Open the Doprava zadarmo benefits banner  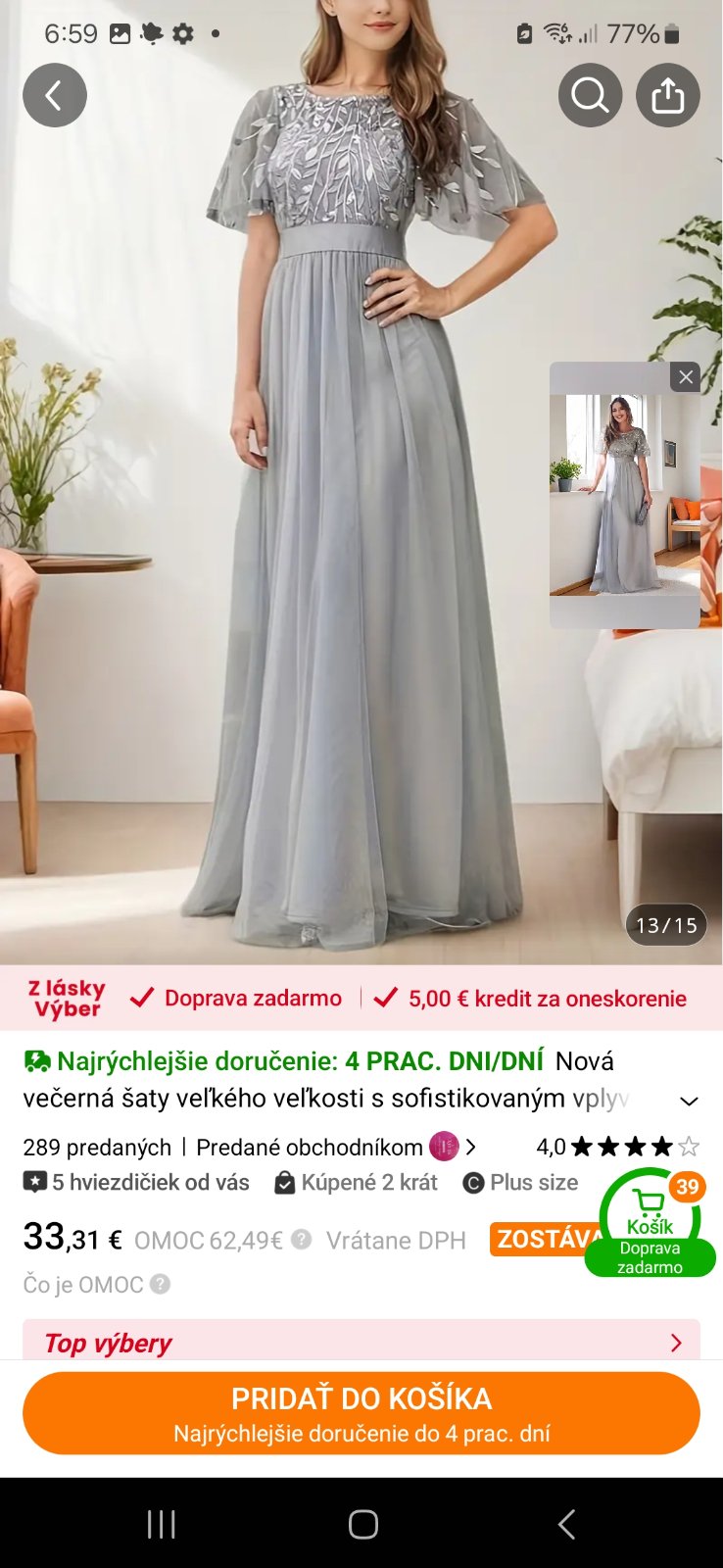253,998
